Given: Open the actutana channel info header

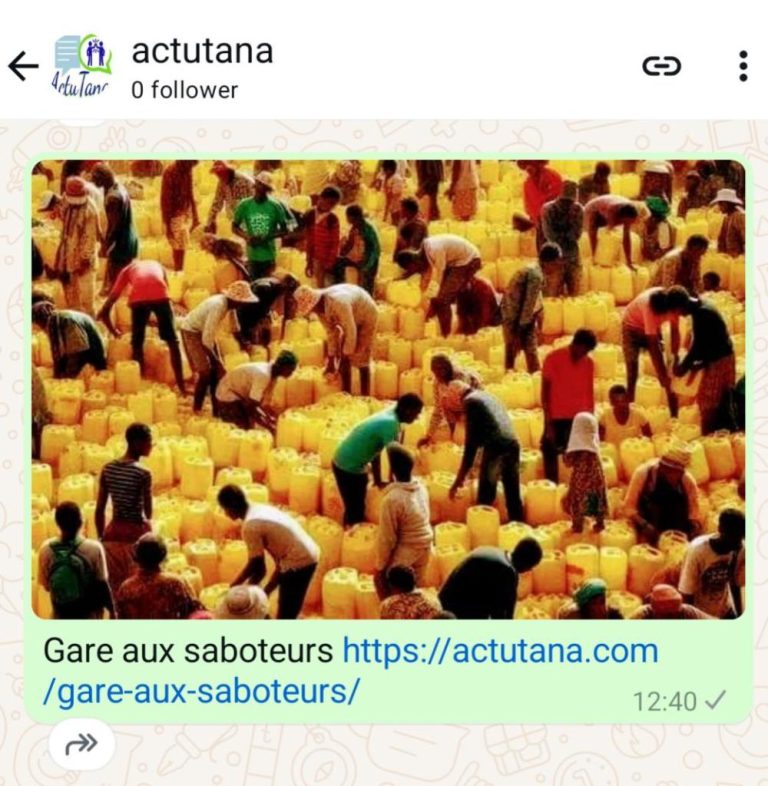Looking at the screenshot, I should 200,67.
